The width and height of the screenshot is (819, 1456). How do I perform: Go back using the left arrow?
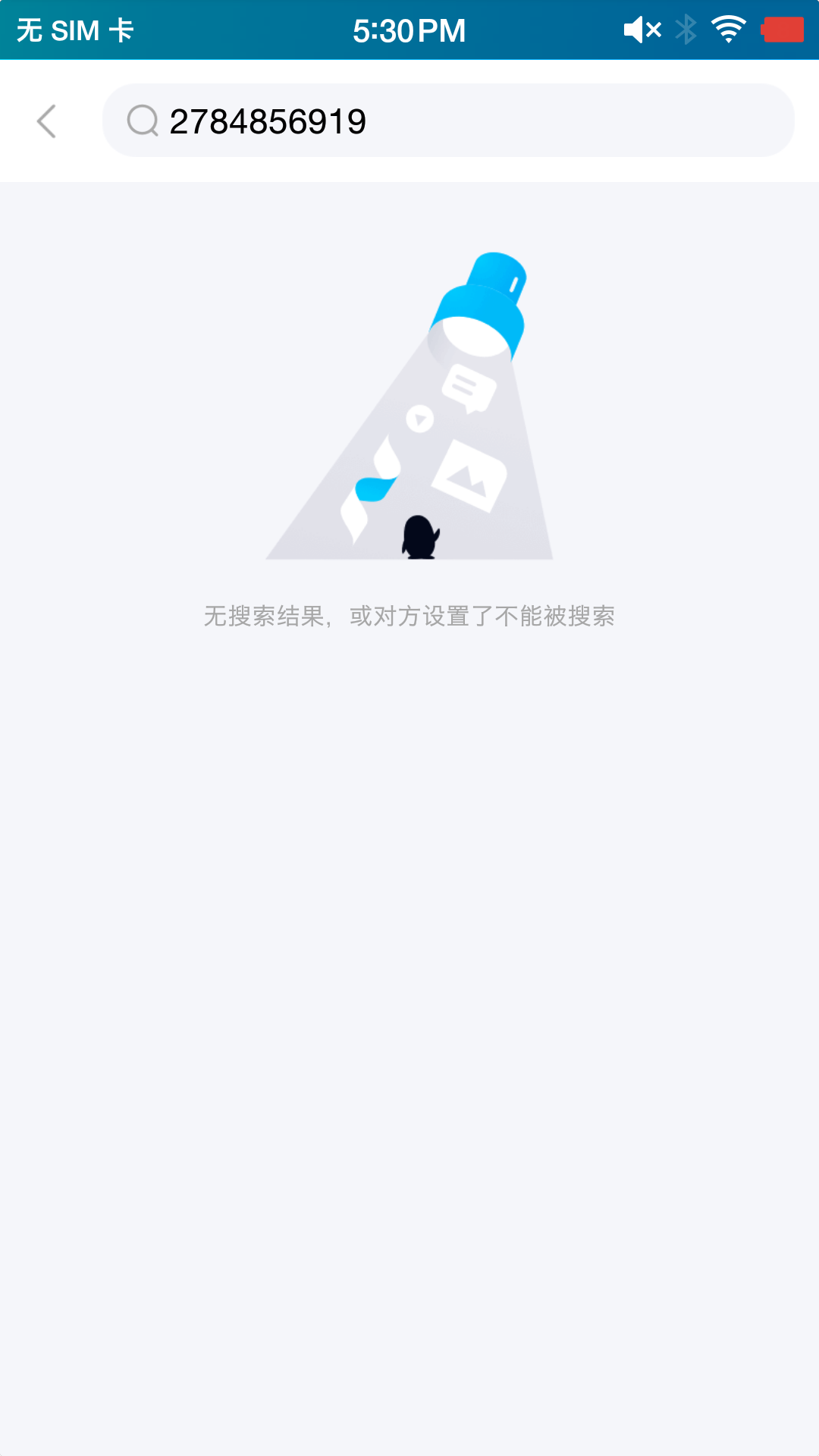point(47,121)
